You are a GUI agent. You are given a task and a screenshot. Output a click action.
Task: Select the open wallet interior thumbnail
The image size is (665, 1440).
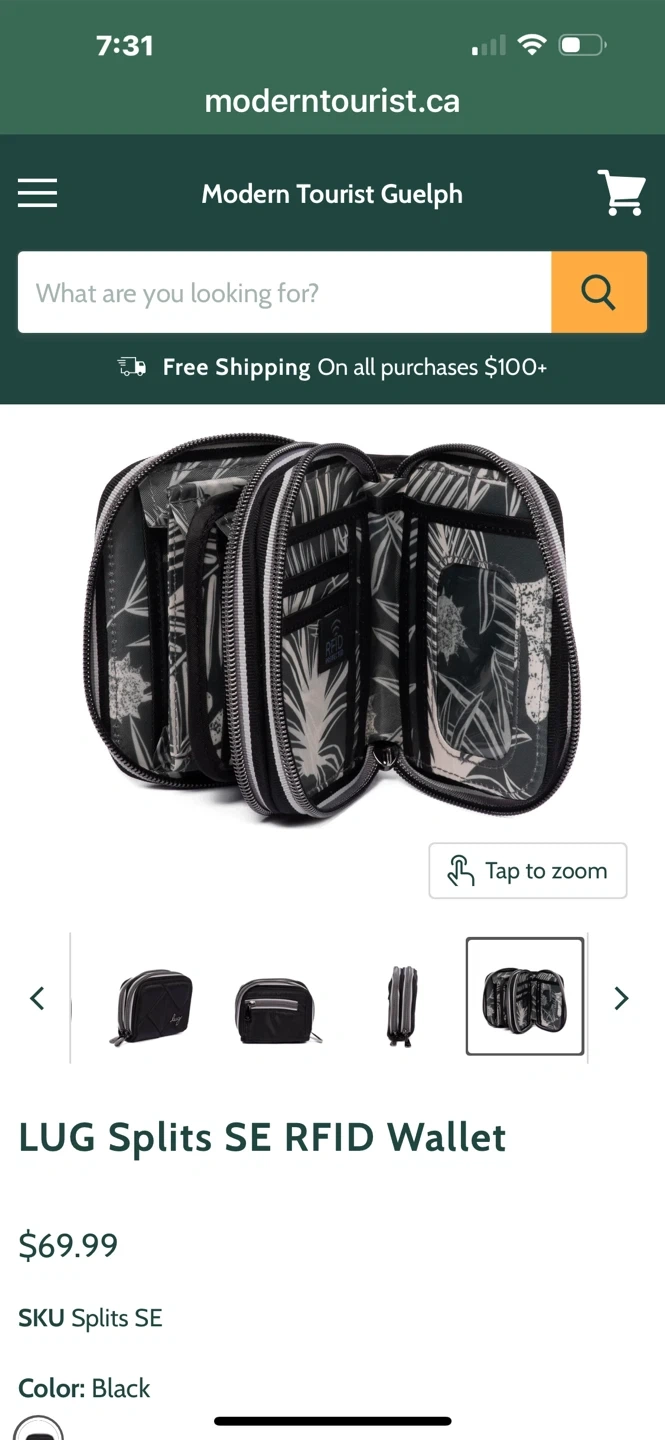[x=525, y=997]
